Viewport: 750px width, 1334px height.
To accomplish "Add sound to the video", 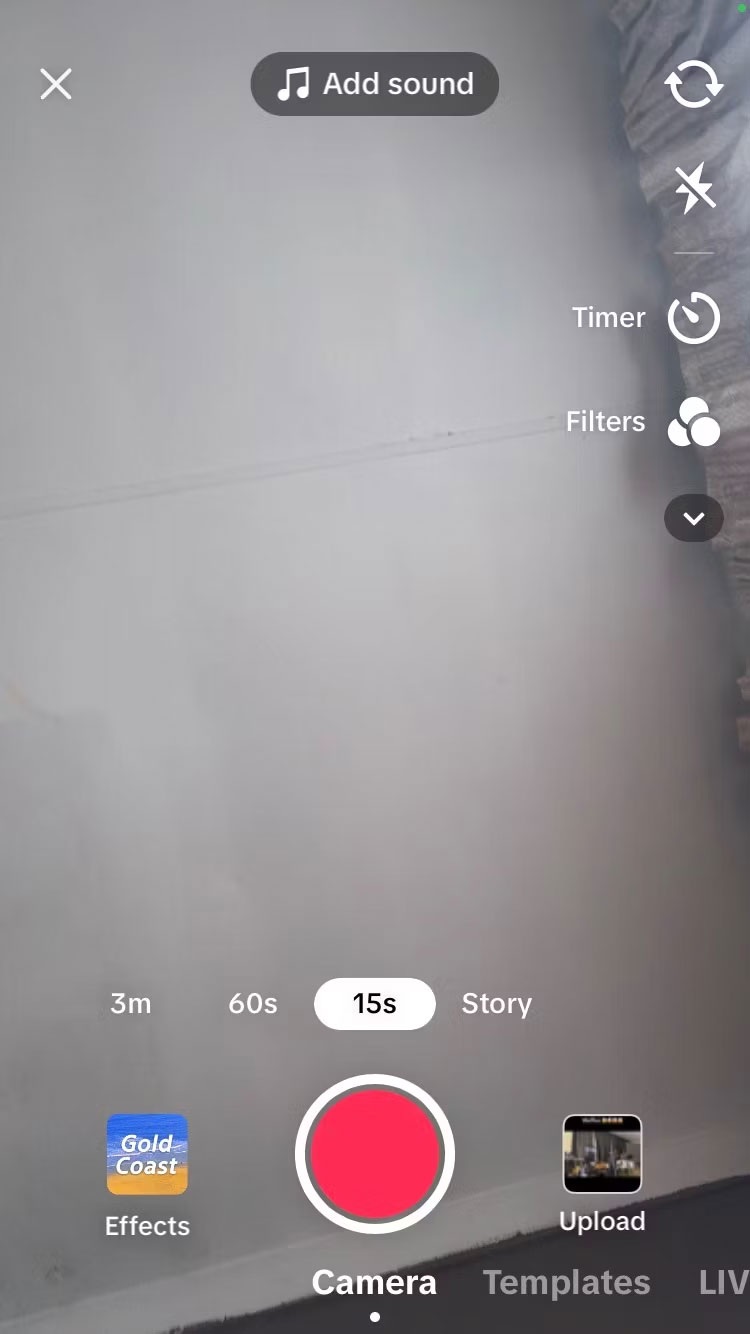I will point(374,84).
